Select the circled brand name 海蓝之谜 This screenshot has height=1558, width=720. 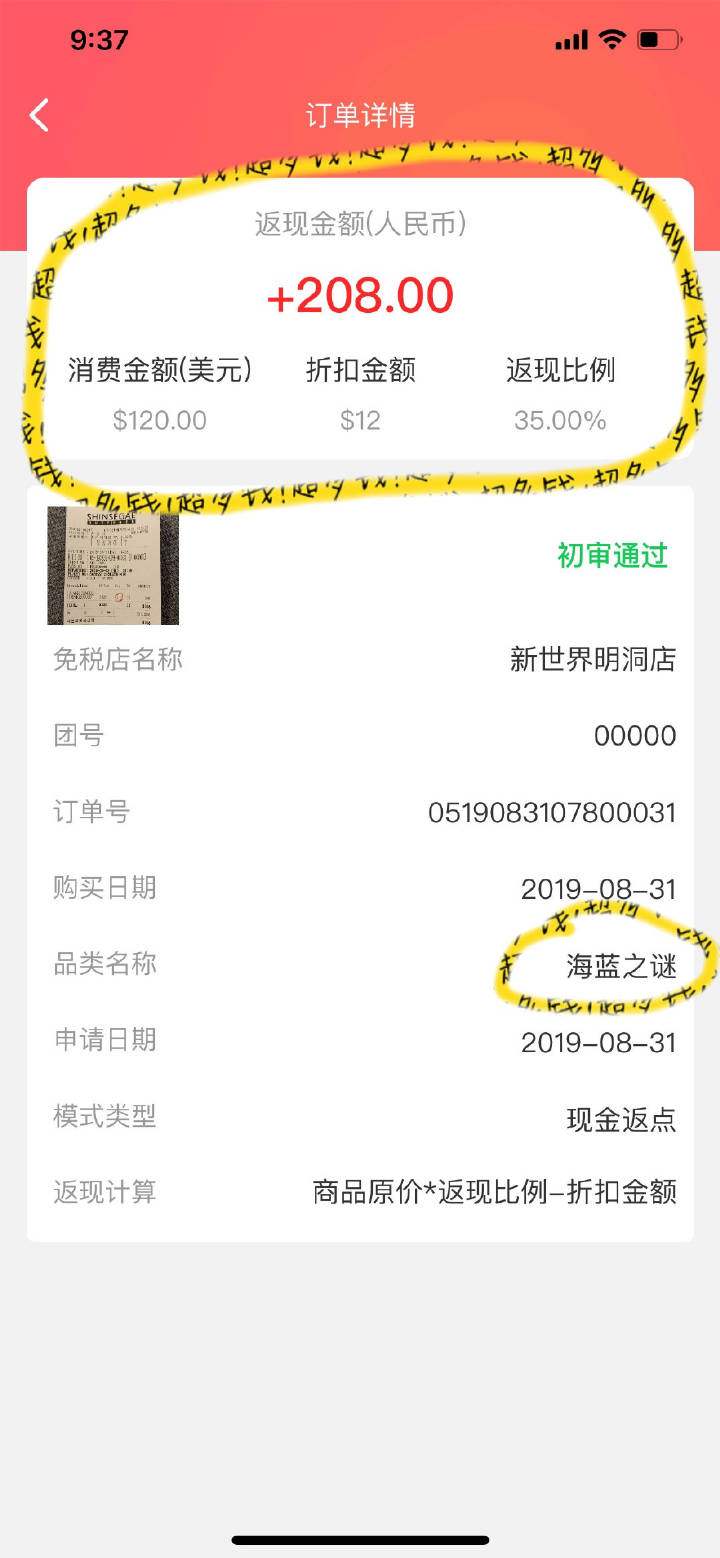pyautogui.click(x=621, y=965)
